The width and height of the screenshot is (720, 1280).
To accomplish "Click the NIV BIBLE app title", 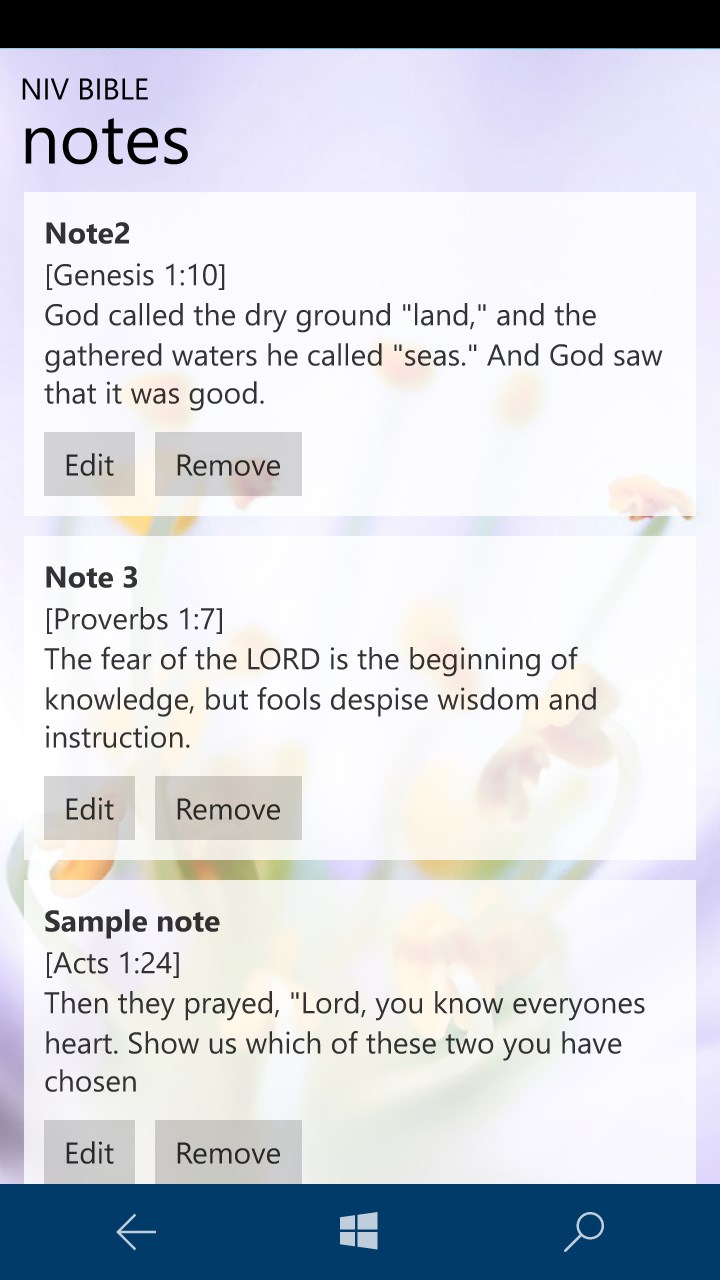I will point(83,89).
